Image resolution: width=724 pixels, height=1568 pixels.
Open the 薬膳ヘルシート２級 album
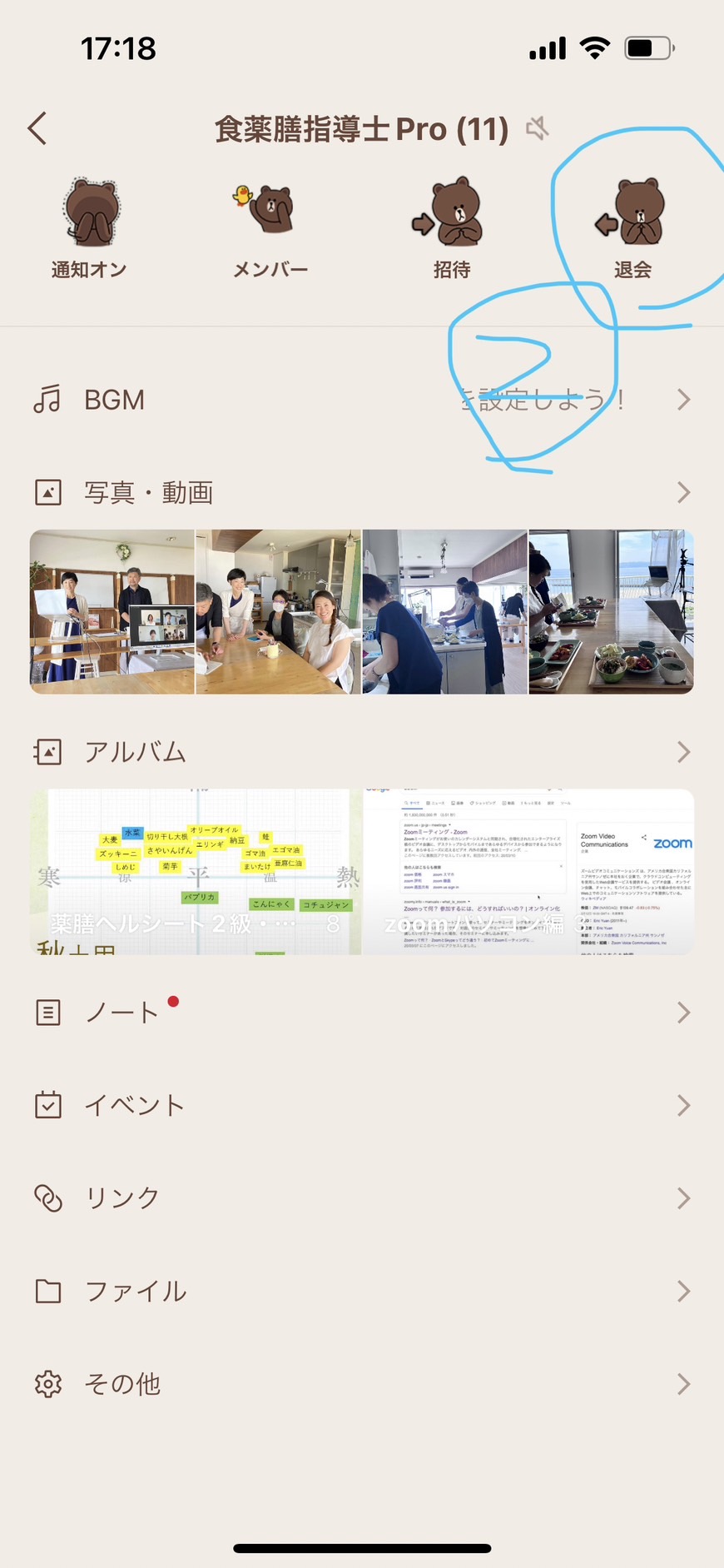tap(196, 872)
